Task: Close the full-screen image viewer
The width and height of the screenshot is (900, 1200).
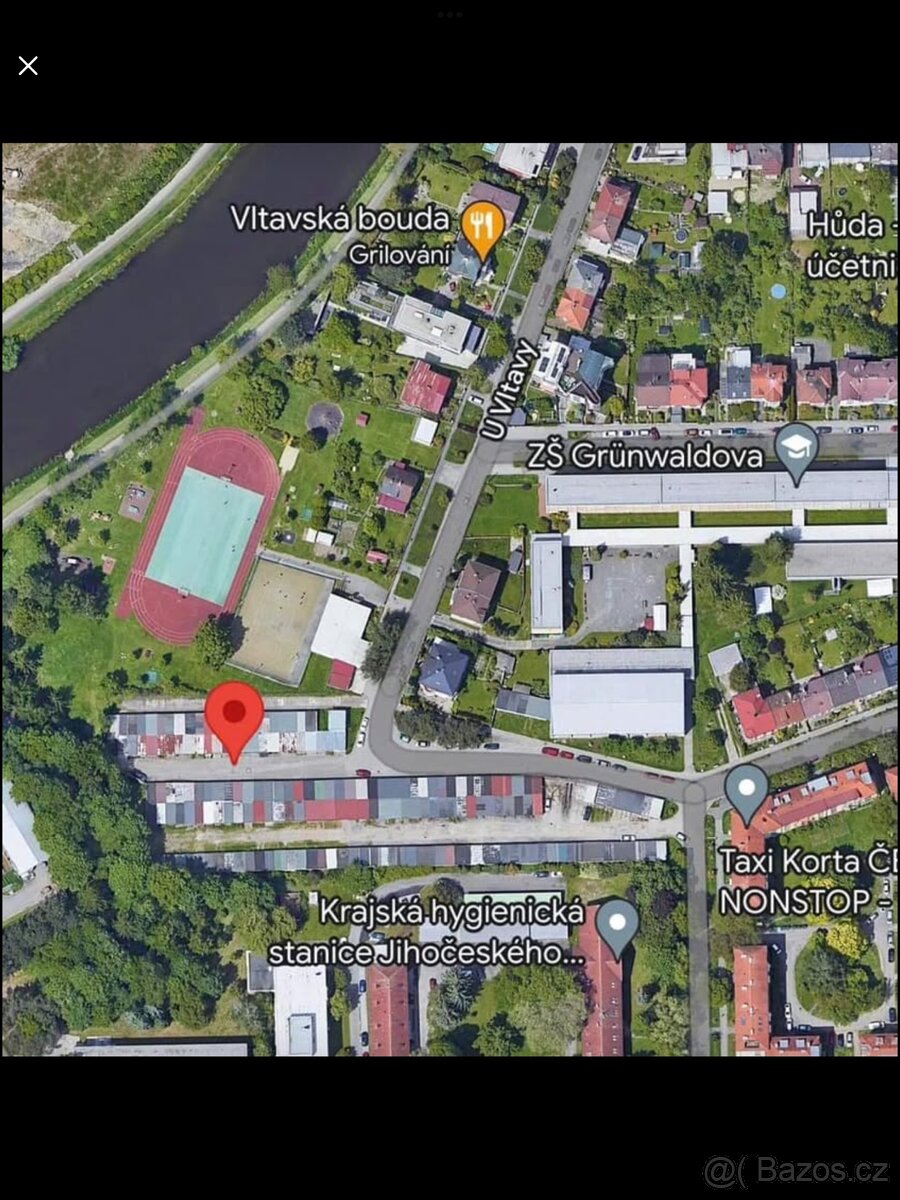Action: [x=28, y=66]
